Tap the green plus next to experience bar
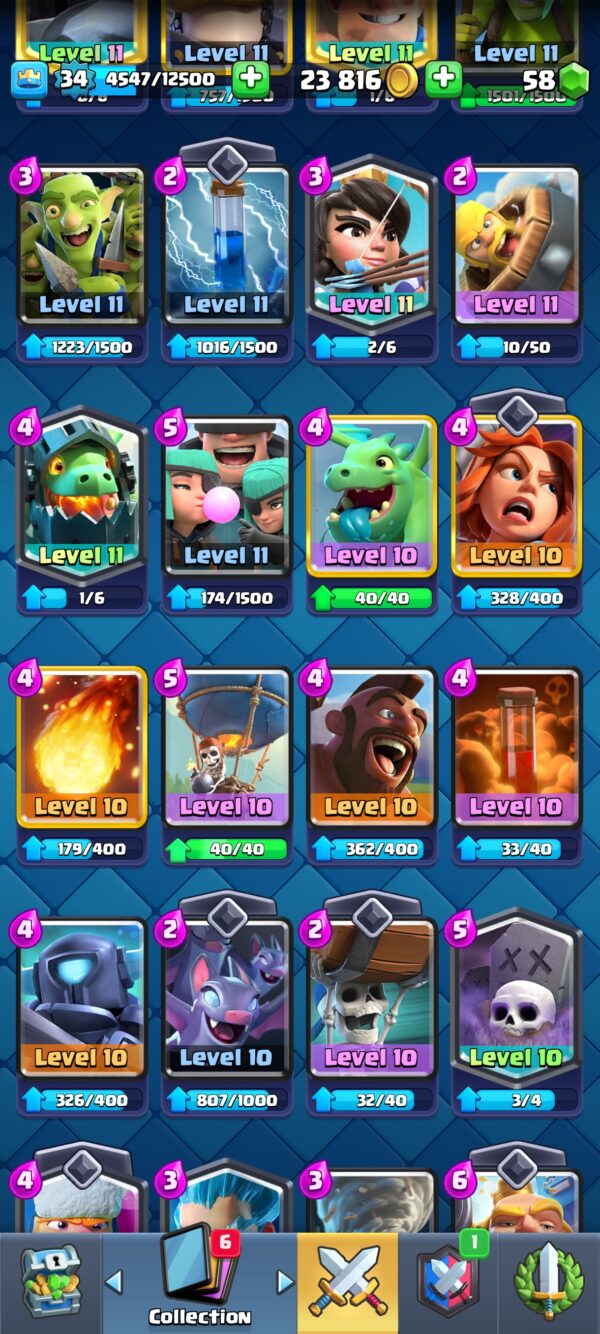Image resolution: width=600 pixels, height=1334 pixels. (250, 78)
